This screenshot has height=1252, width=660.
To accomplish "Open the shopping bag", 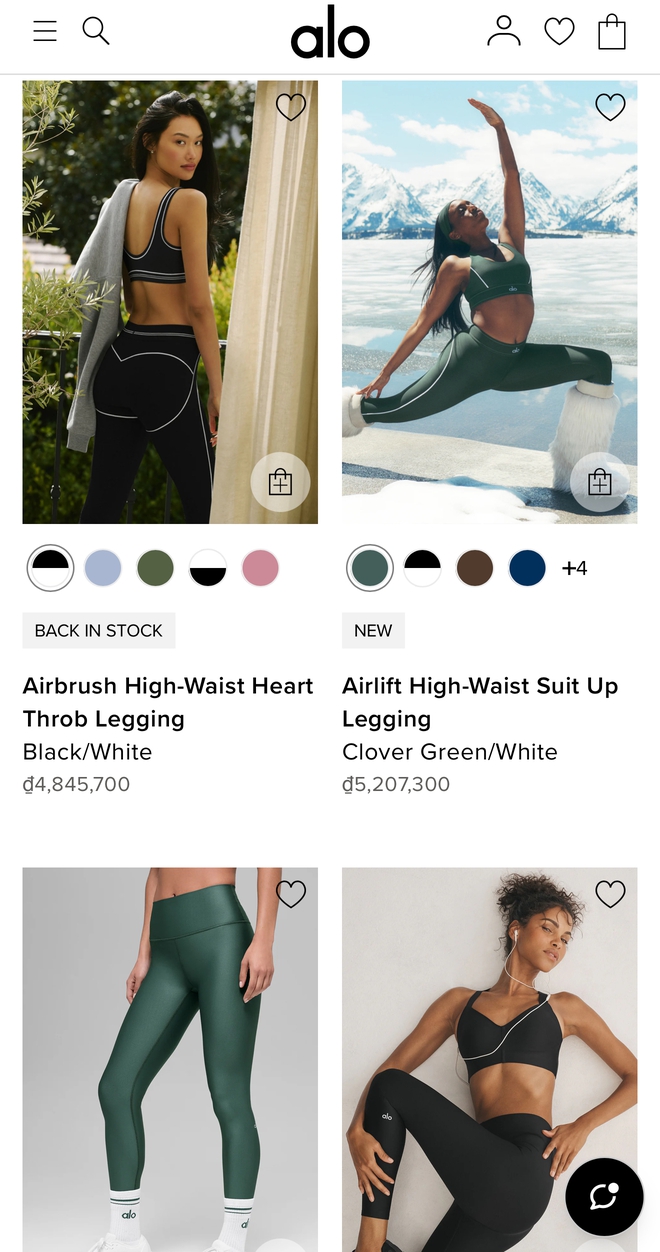I will click(x=612, y=32).
